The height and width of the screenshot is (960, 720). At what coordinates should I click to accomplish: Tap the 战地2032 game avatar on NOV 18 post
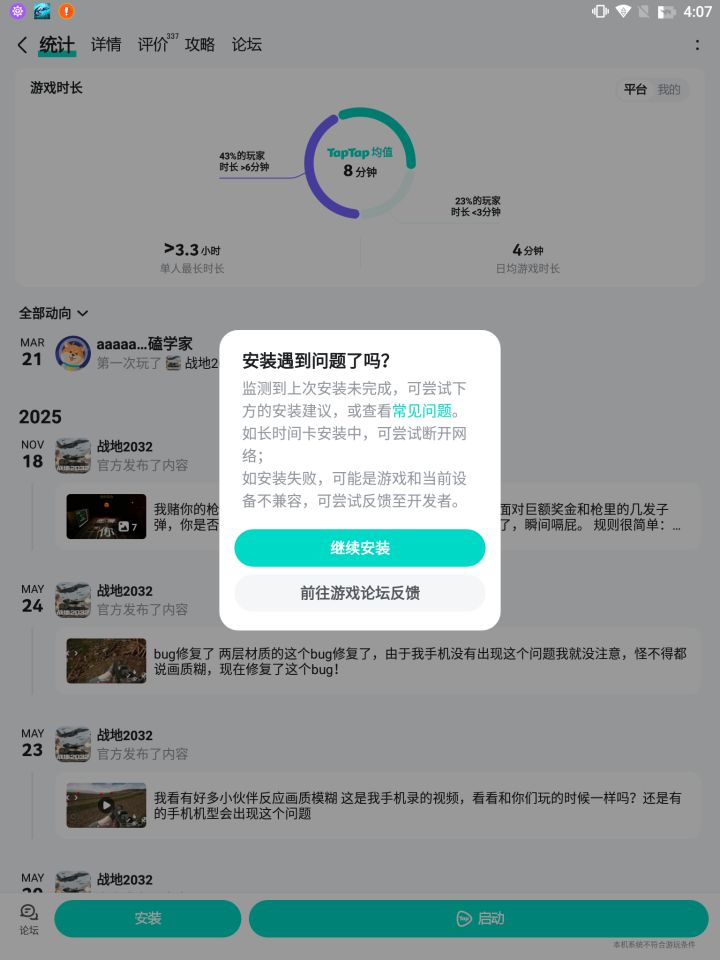(72, 455)
